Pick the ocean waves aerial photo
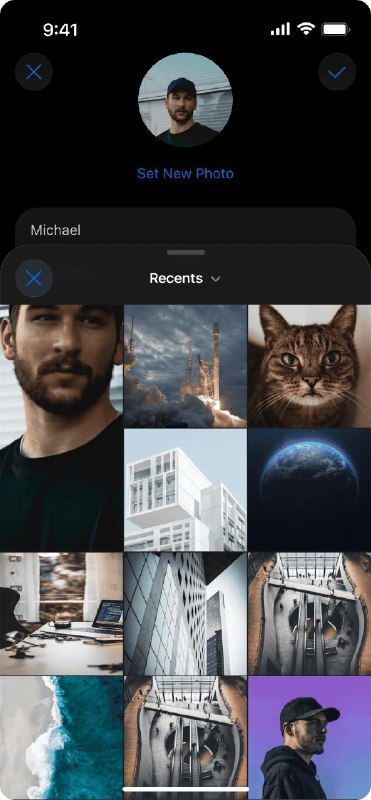This screenshot has width=371, height=800. 61,738
